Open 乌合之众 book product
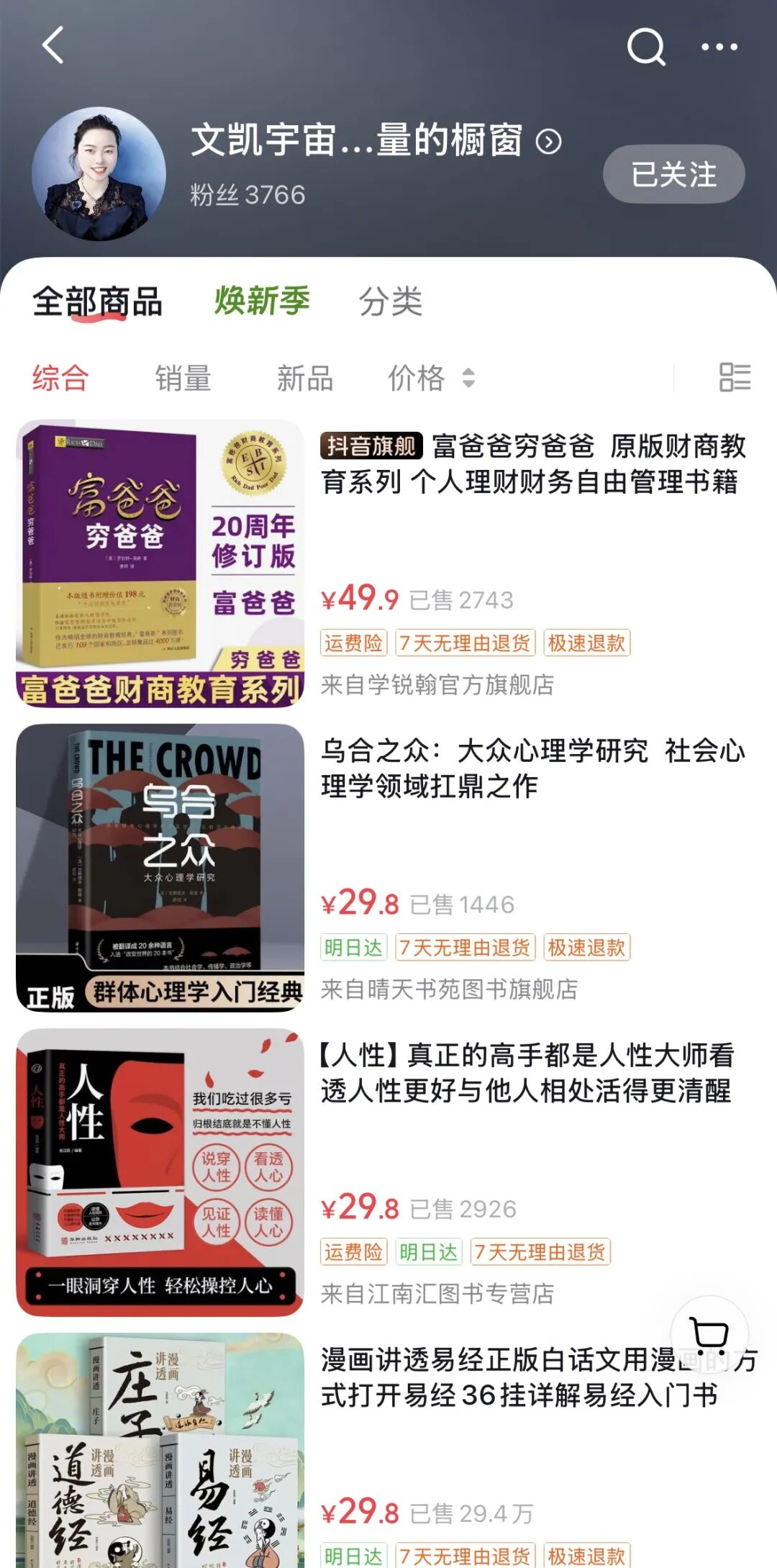The height and width of the screenshot is (1568, 777). [x=532, y=769]
